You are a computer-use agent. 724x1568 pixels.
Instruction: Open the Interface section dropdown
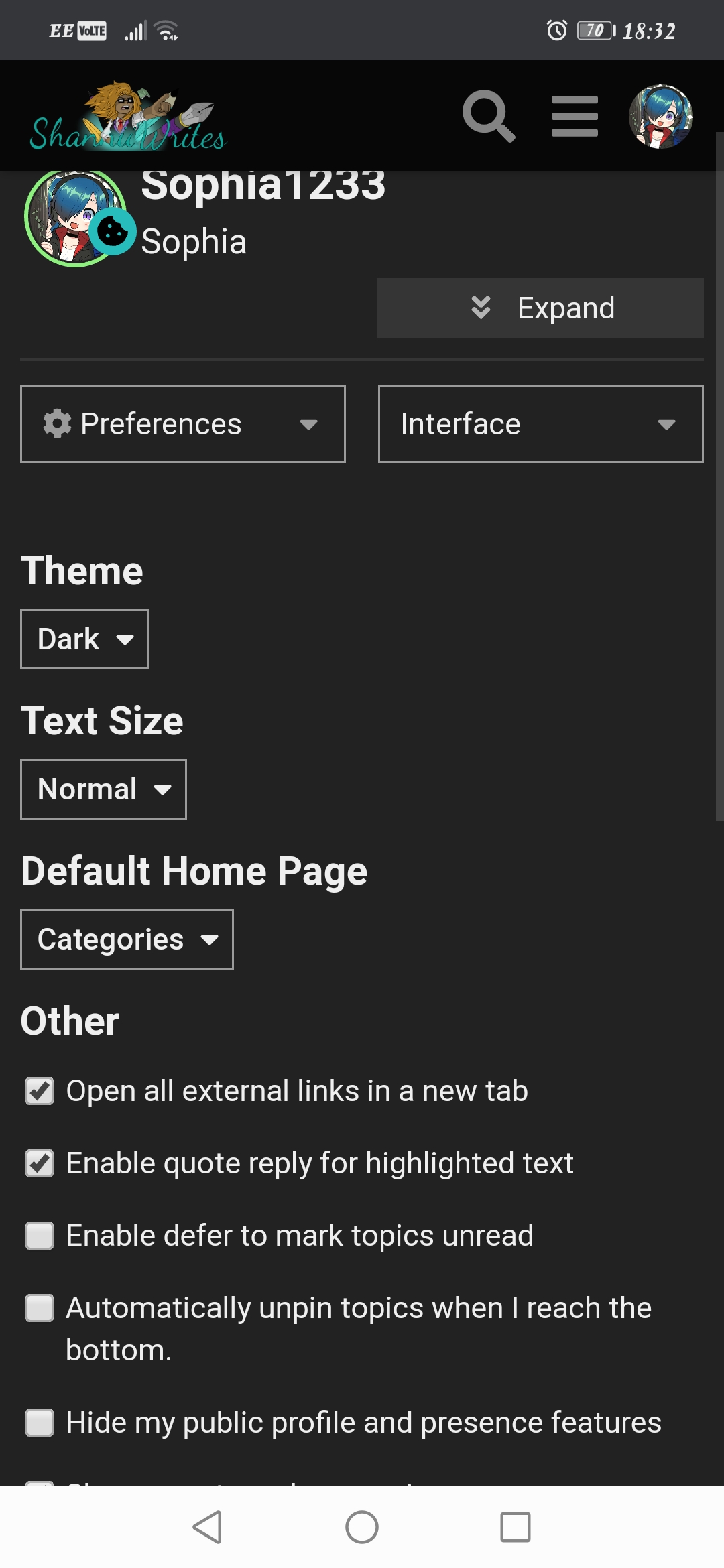click(540, 423)
